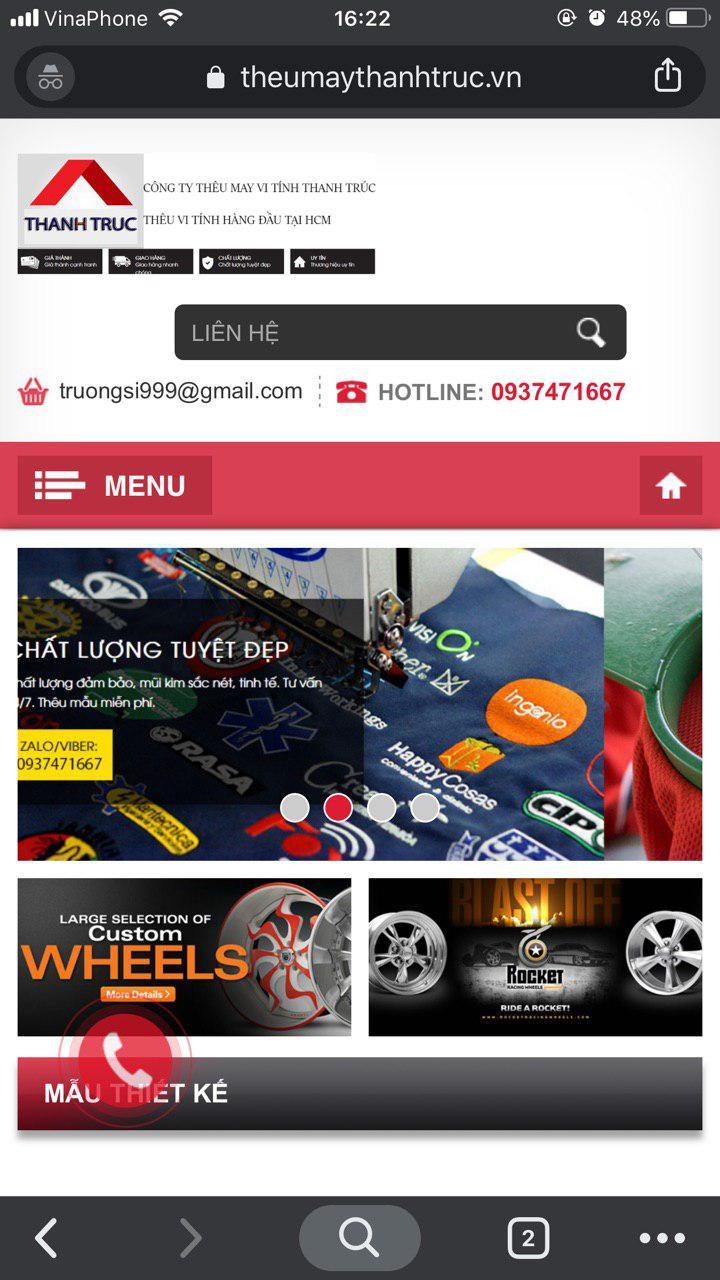Viewport: 720px width, 1280px height.
Task: Go back to the previous page
Action: pyautogui.click(x=46, y=1238)
